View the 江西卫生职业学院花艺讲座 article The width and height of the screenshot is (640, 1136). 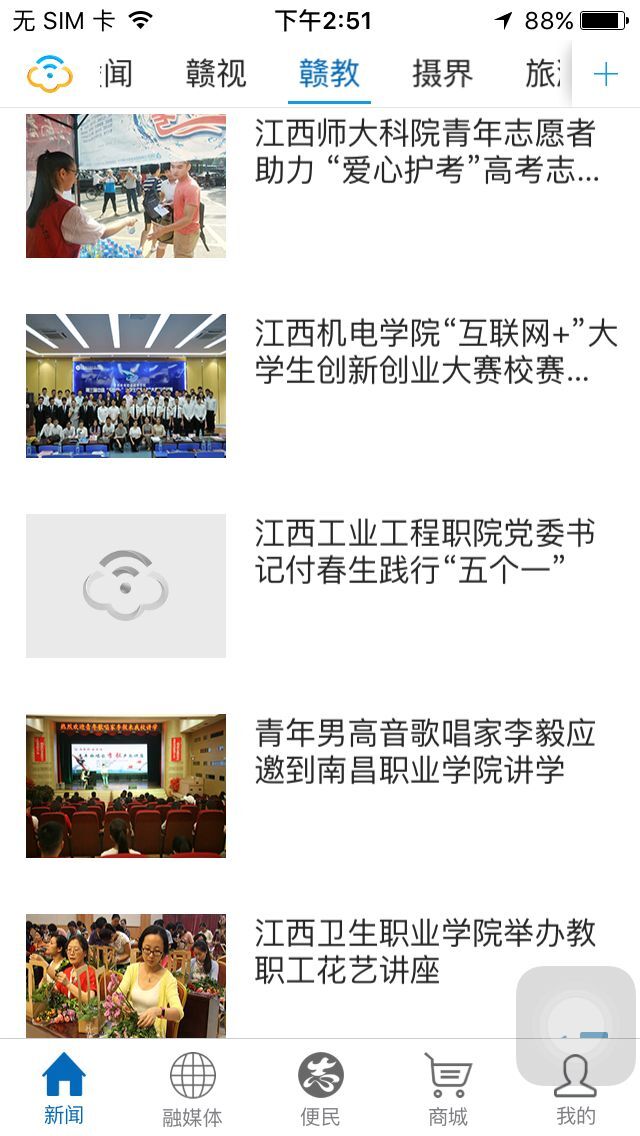(425, 952)
